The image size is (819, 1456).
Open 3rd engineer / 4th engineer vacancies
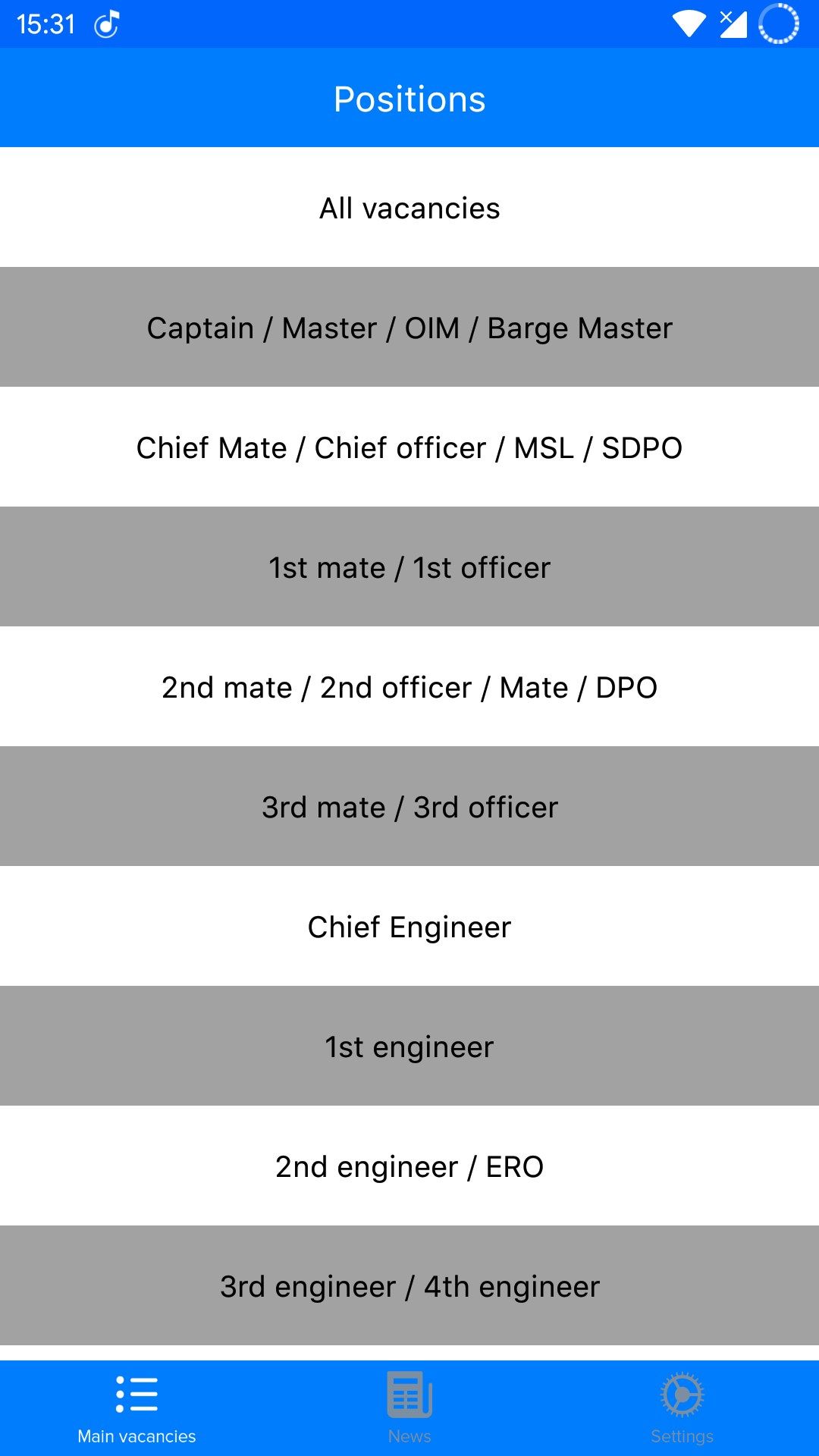[x=409, y=1285]
